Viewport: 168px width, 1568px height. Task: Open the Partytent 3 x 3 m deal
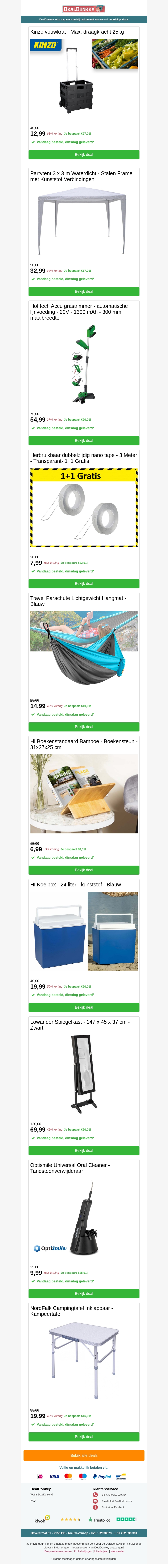coord(84,291)
